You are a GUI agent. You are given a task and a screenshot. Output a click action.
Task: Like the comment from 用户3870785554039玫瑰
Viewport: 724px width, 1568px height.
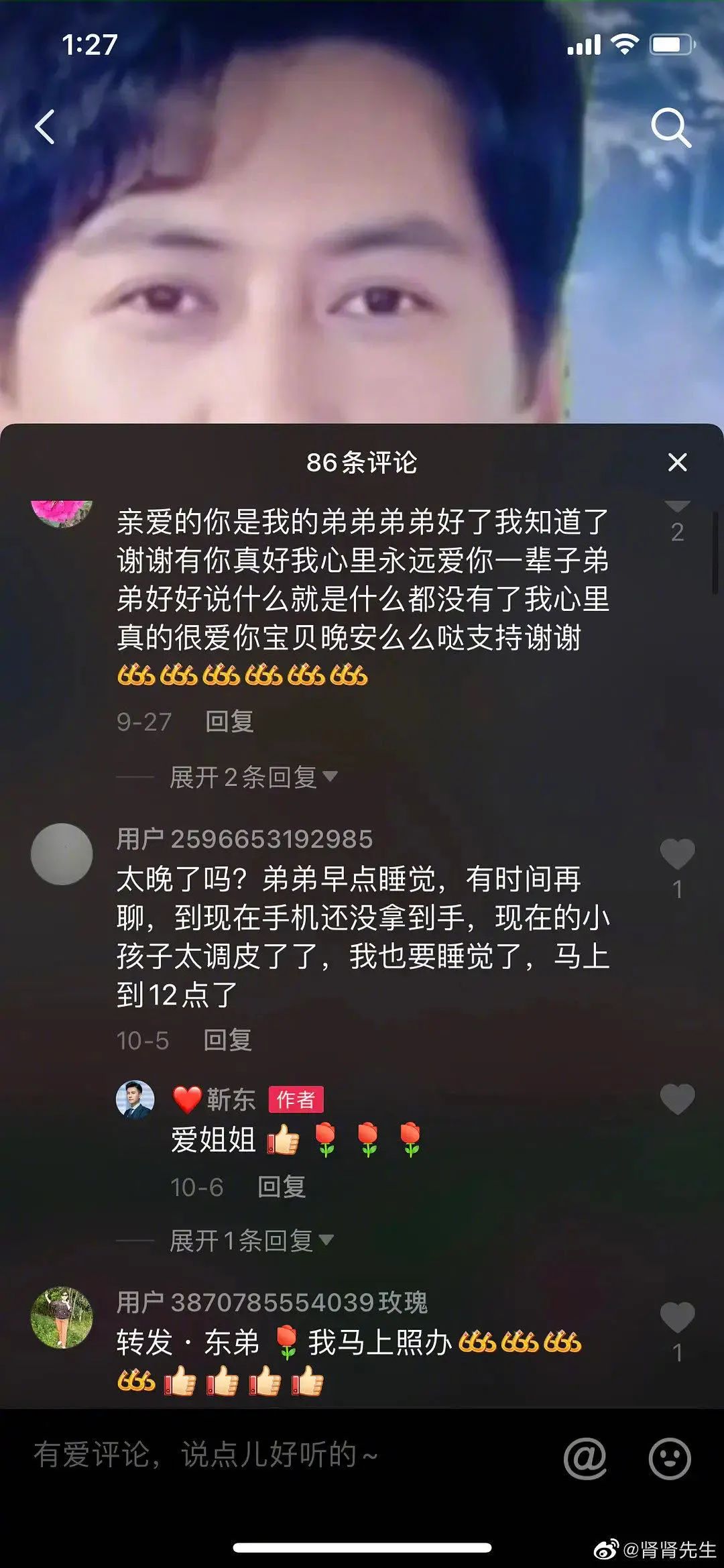tap(677, 1318)
